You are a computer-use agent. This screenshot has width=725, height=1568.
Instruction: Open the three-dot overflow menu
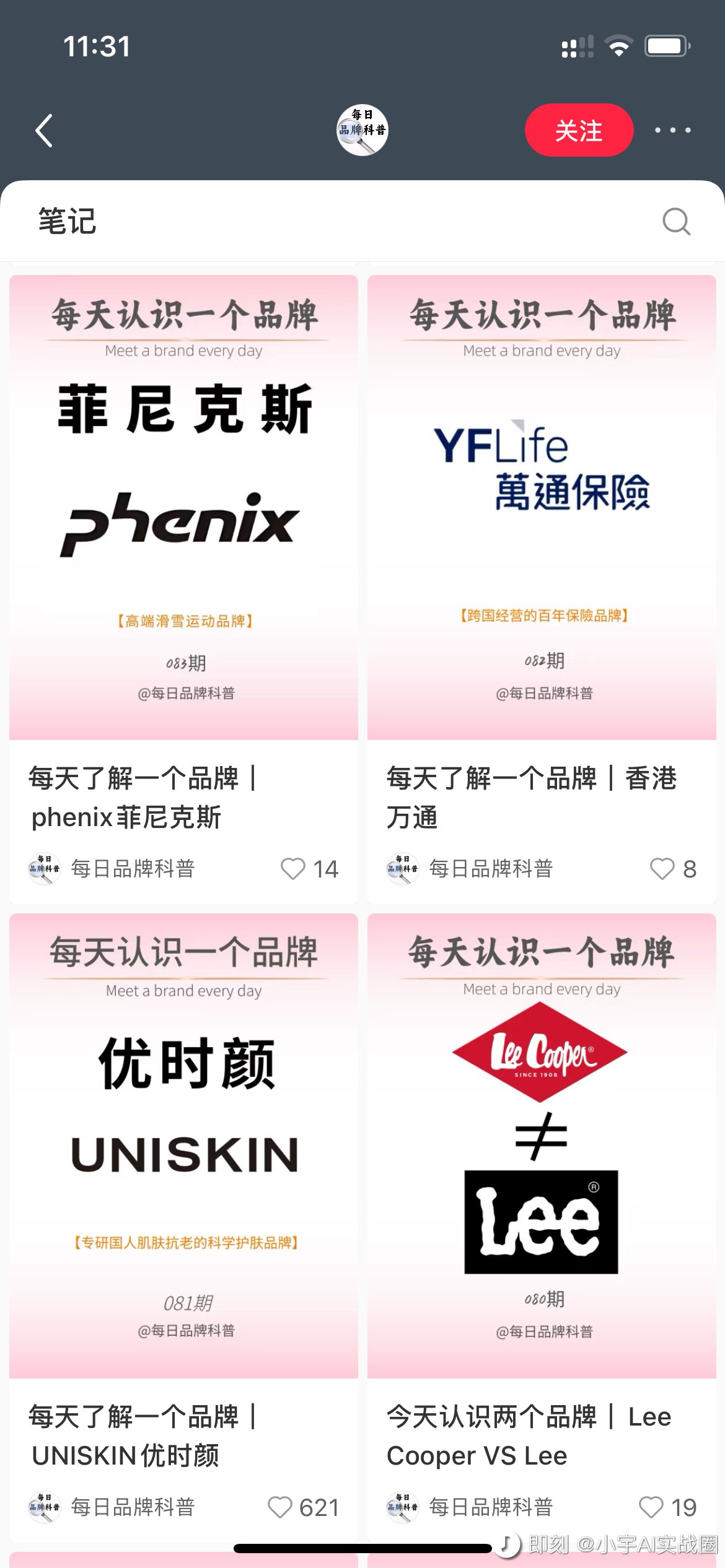tap(672, 131)
